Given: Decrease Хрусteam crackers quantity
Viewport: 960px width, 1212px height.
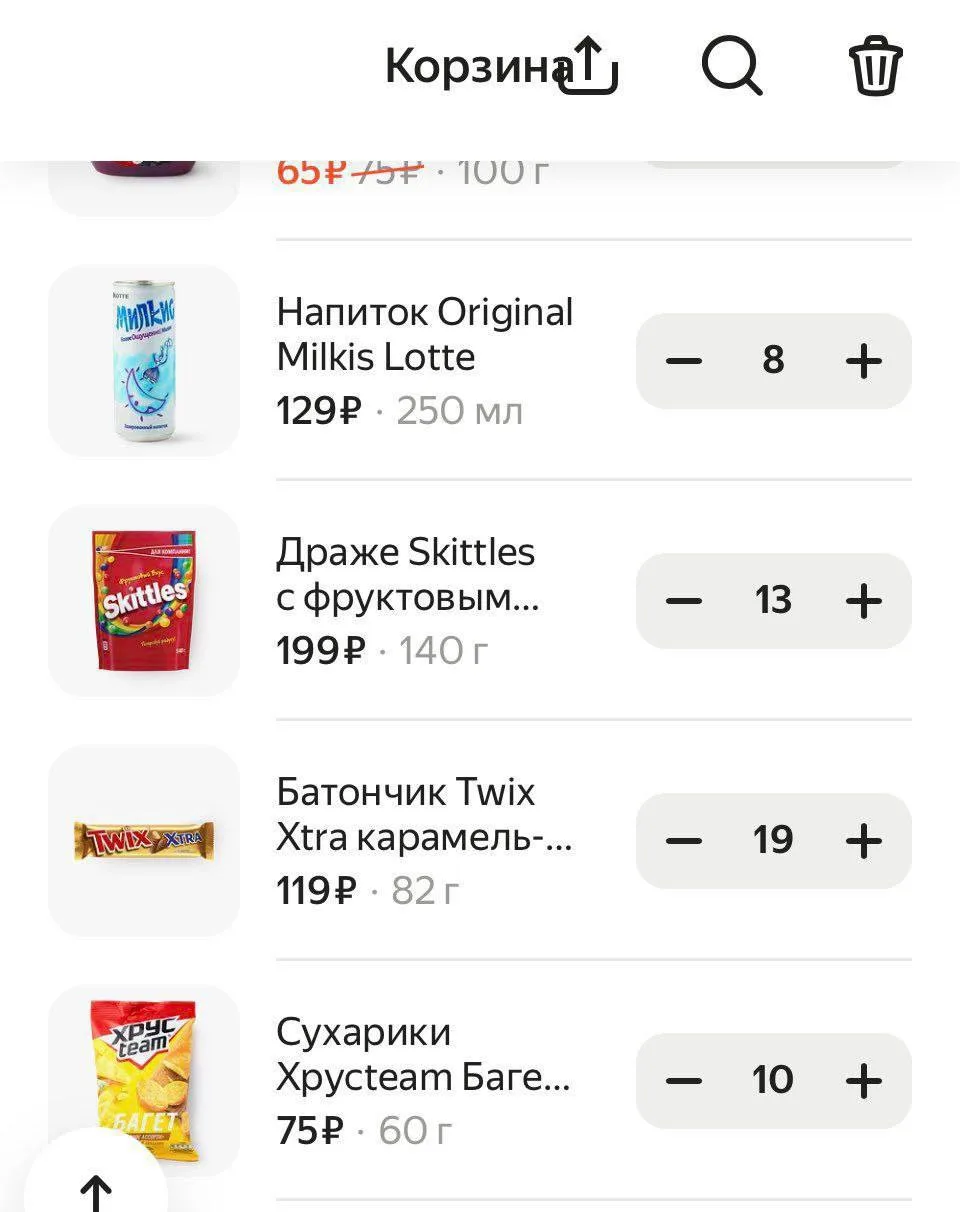Looking at the screenshot, I should pyautogui.click(x=684, y=1081).
